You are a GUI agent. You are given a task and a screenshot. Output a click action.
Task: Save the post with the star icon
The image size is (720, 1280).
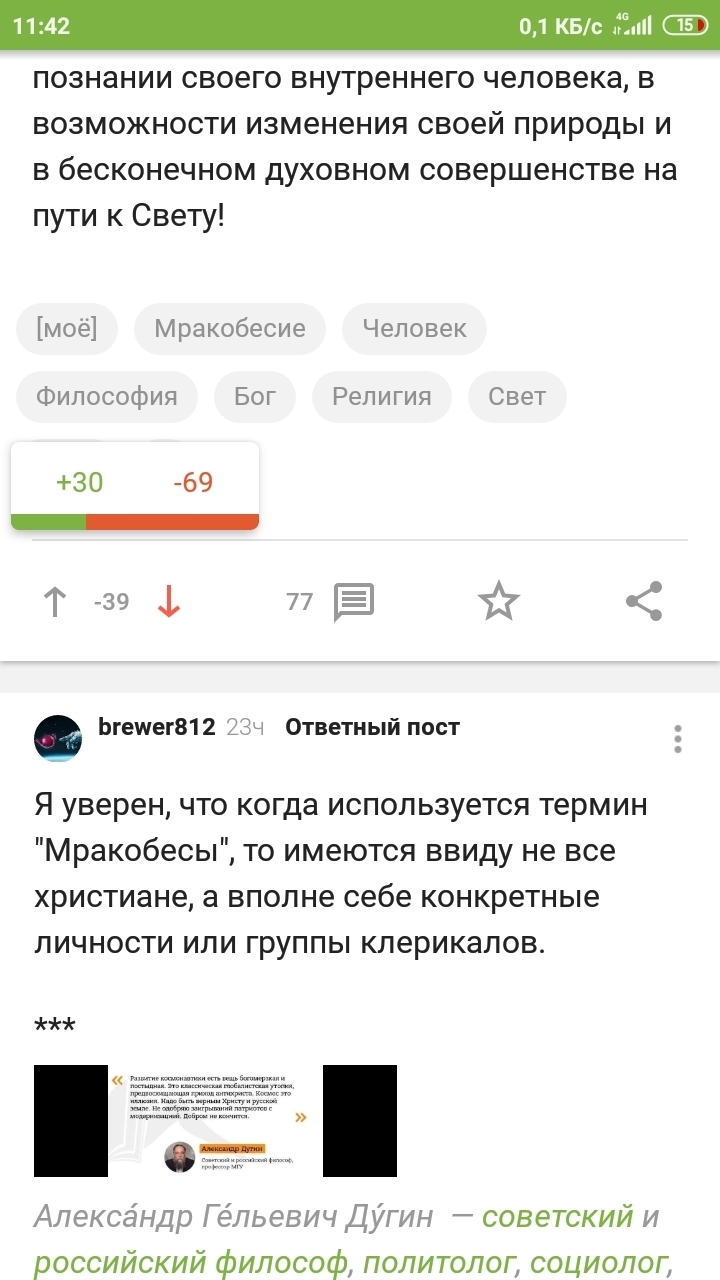498,602
